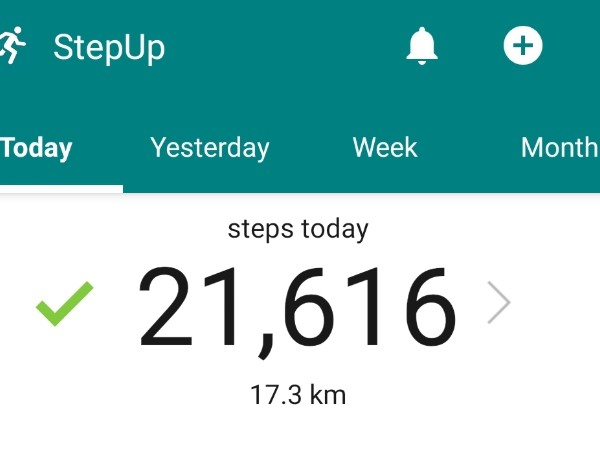Switch to the Month tab
This screenshot has height=450, width=600.
(560, 148)
